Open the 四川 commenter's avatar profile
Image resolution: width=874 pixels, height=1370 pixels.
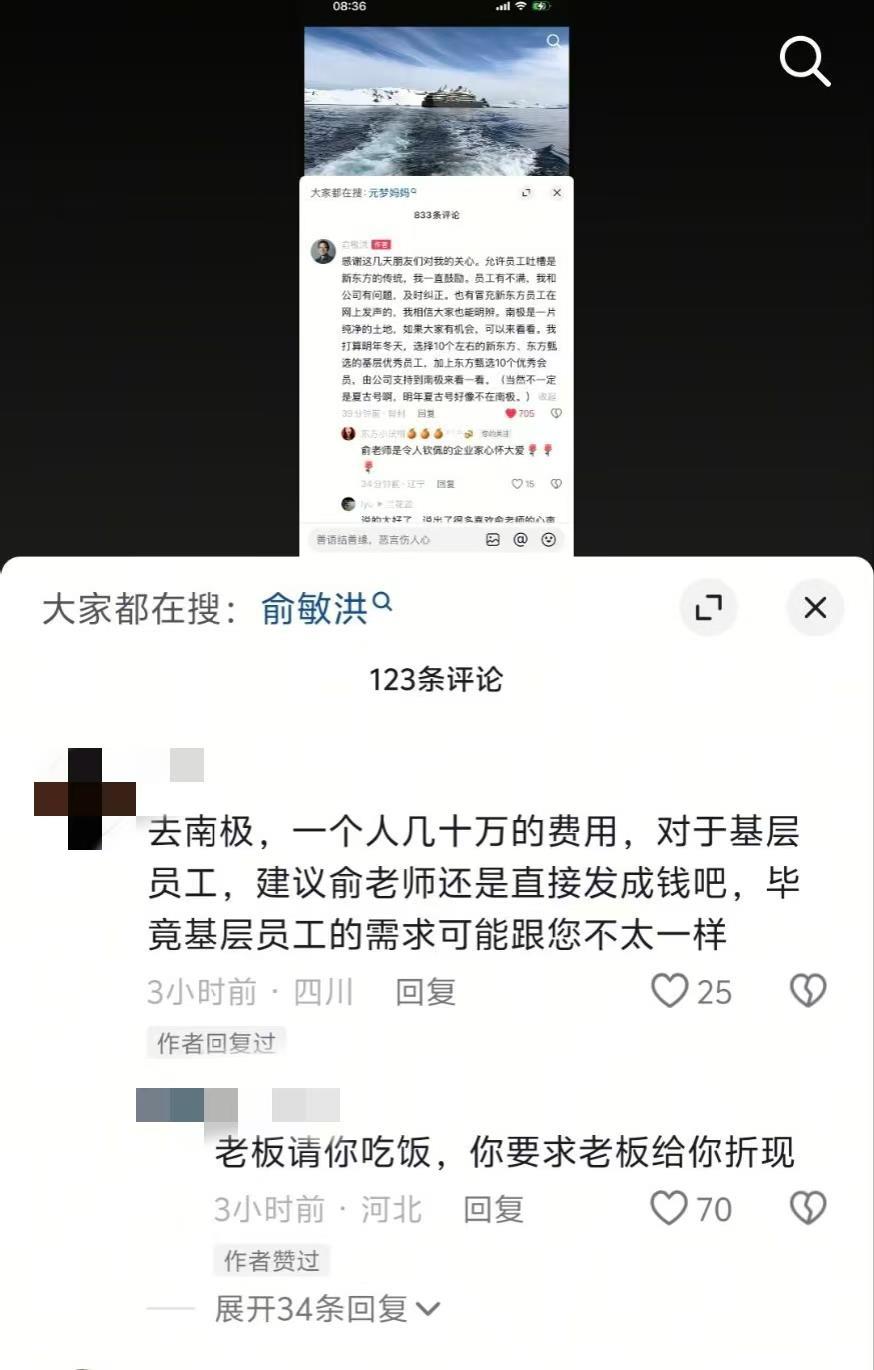pyautogui.click(x=84, y=798)
